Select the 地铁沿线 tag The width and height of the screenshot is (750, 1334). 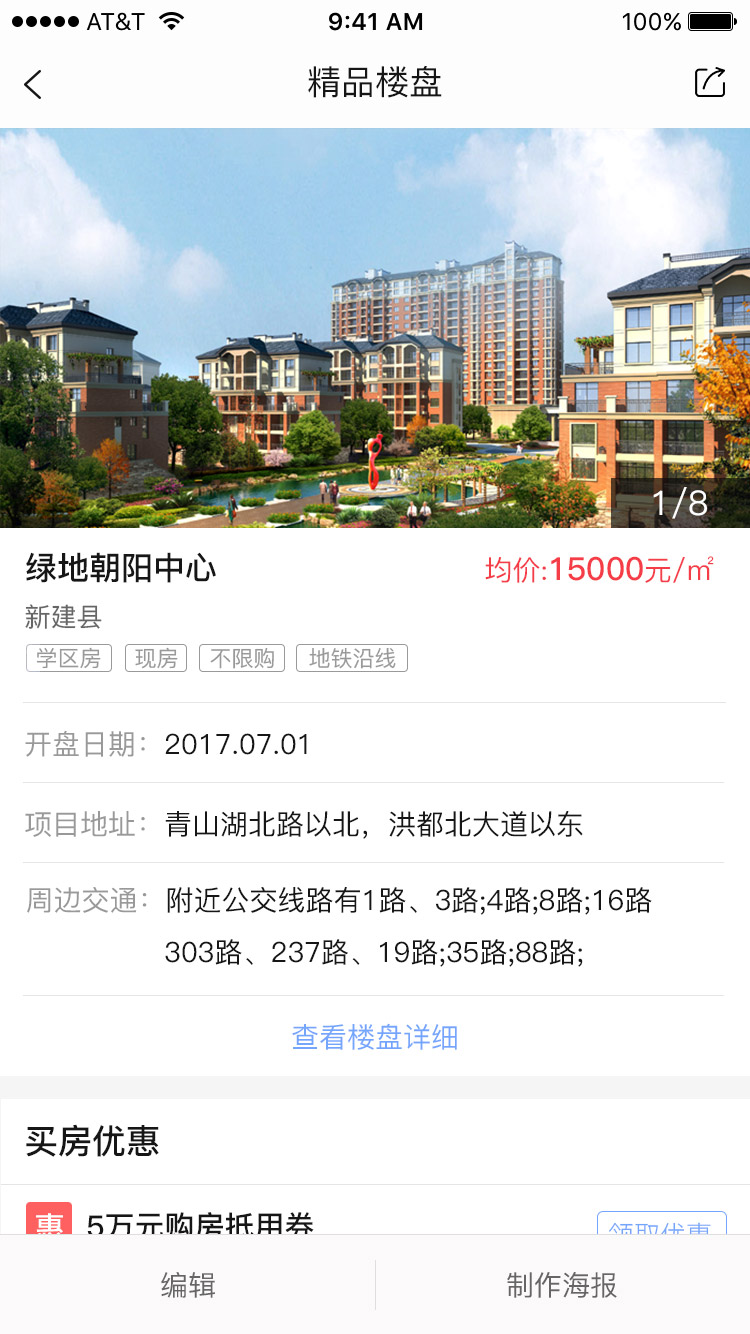pos(352,658)
